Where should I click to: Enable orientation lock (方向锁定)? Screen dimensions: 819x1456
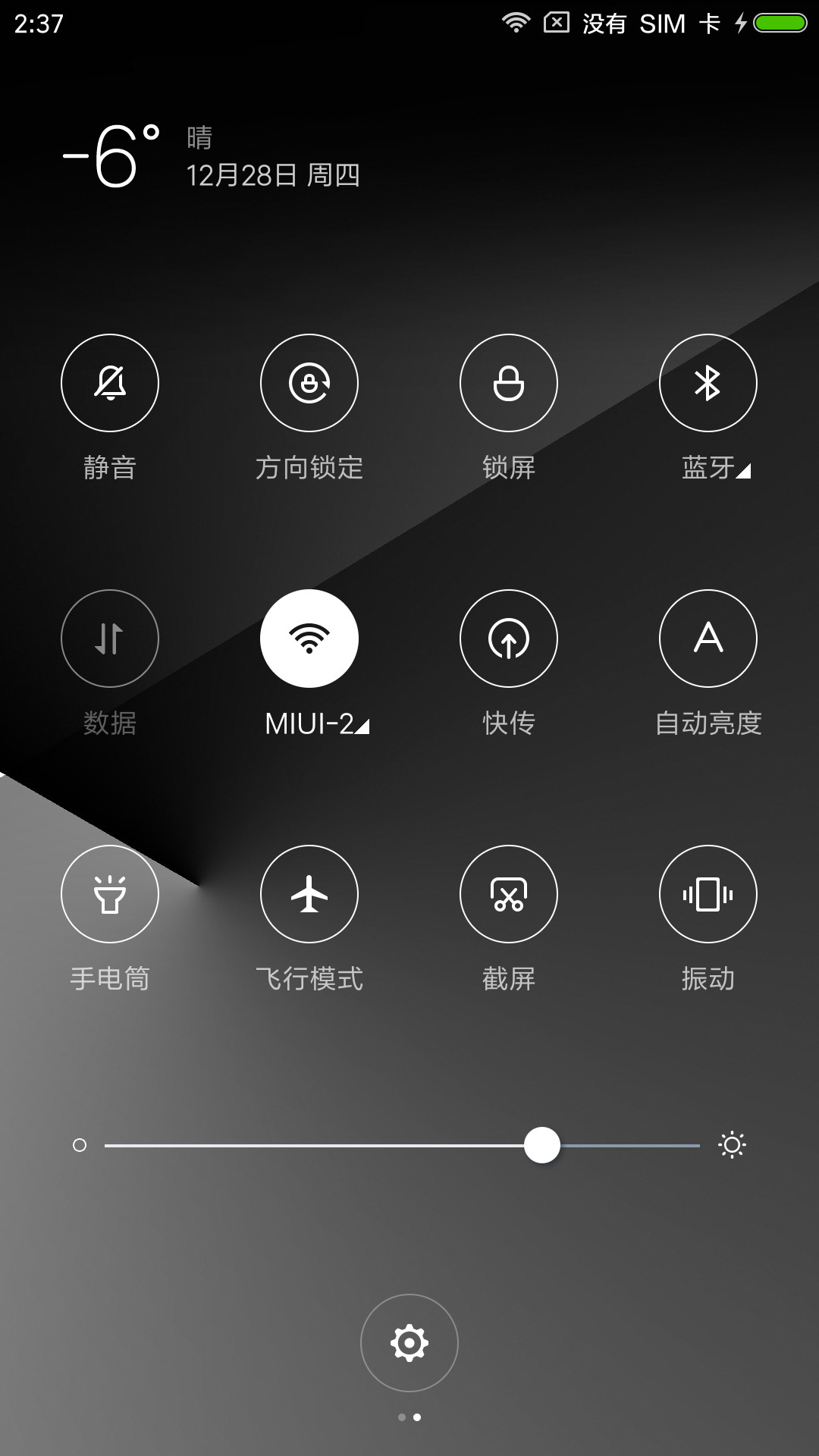309,383
